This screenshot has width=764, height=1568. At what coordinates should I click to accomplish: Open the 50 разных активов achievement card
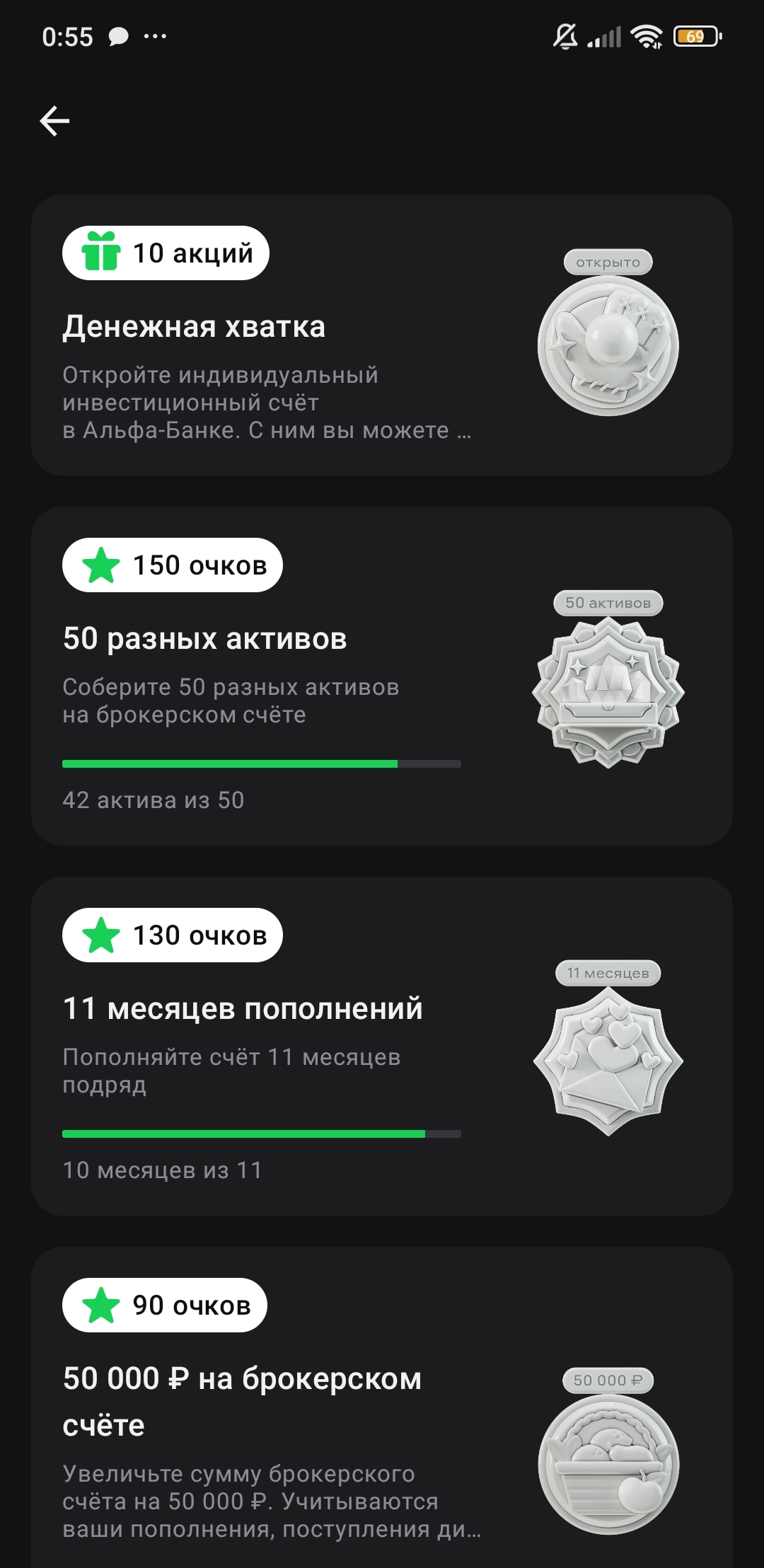click(381, 676)
